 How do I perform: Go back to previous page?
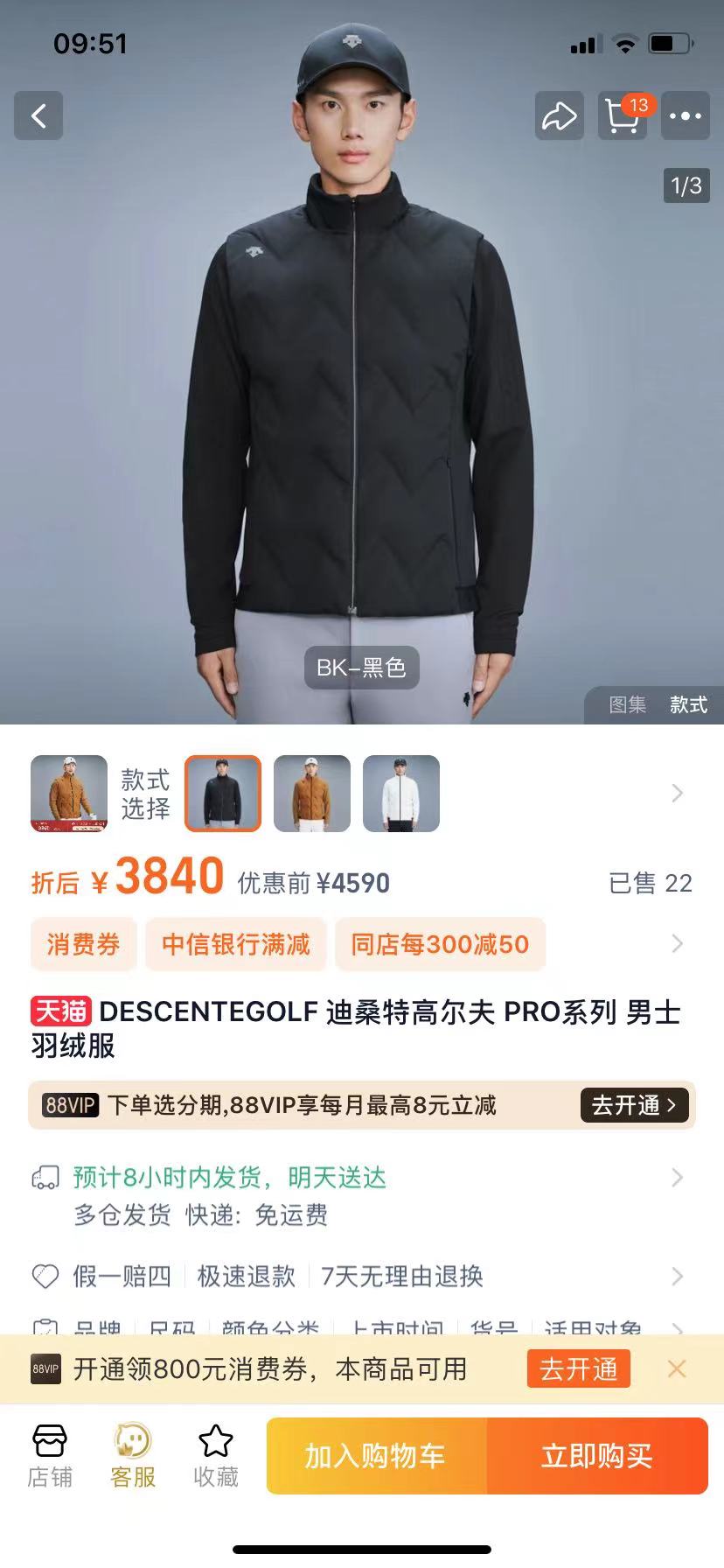click(x=38, y=115)
